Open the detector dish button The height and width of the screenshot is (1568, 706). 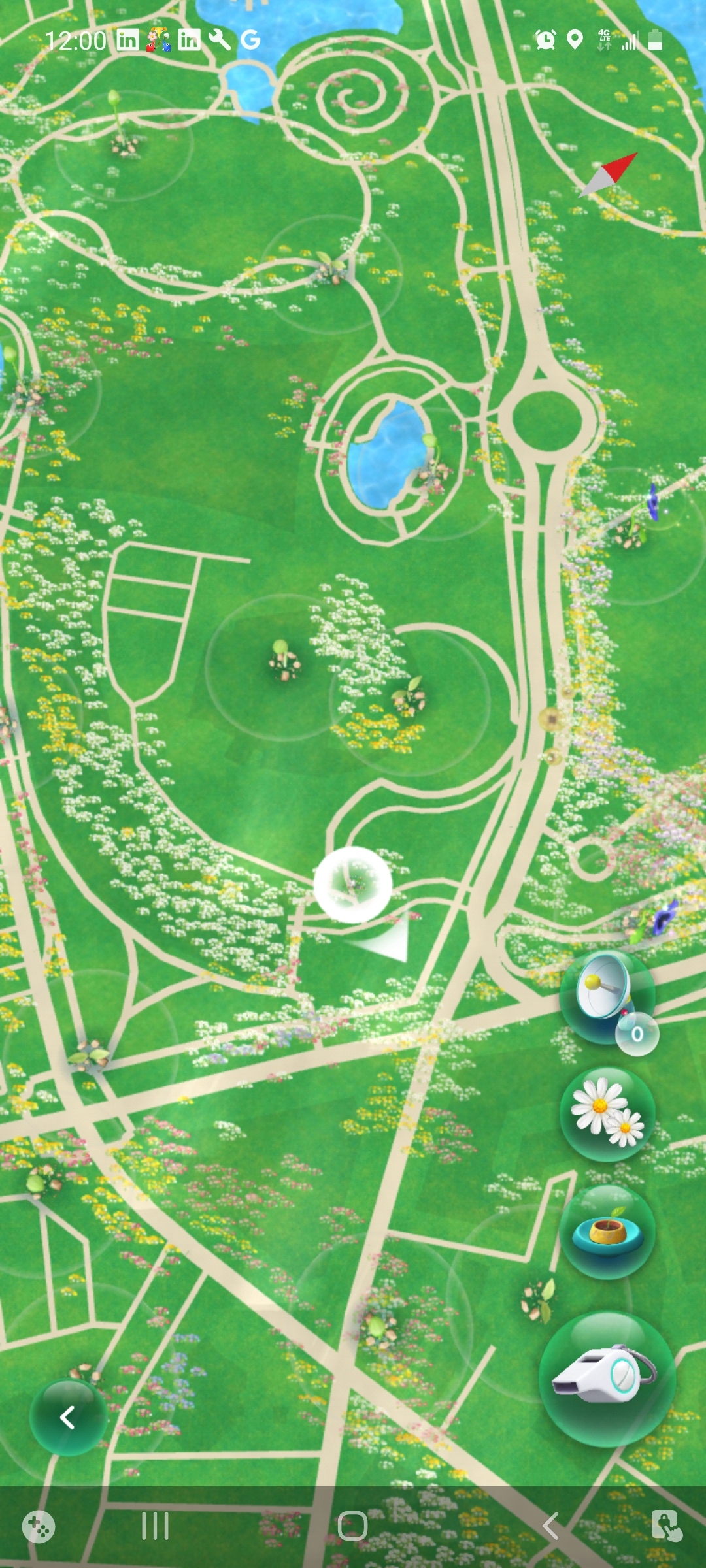[x=605, y=995]
